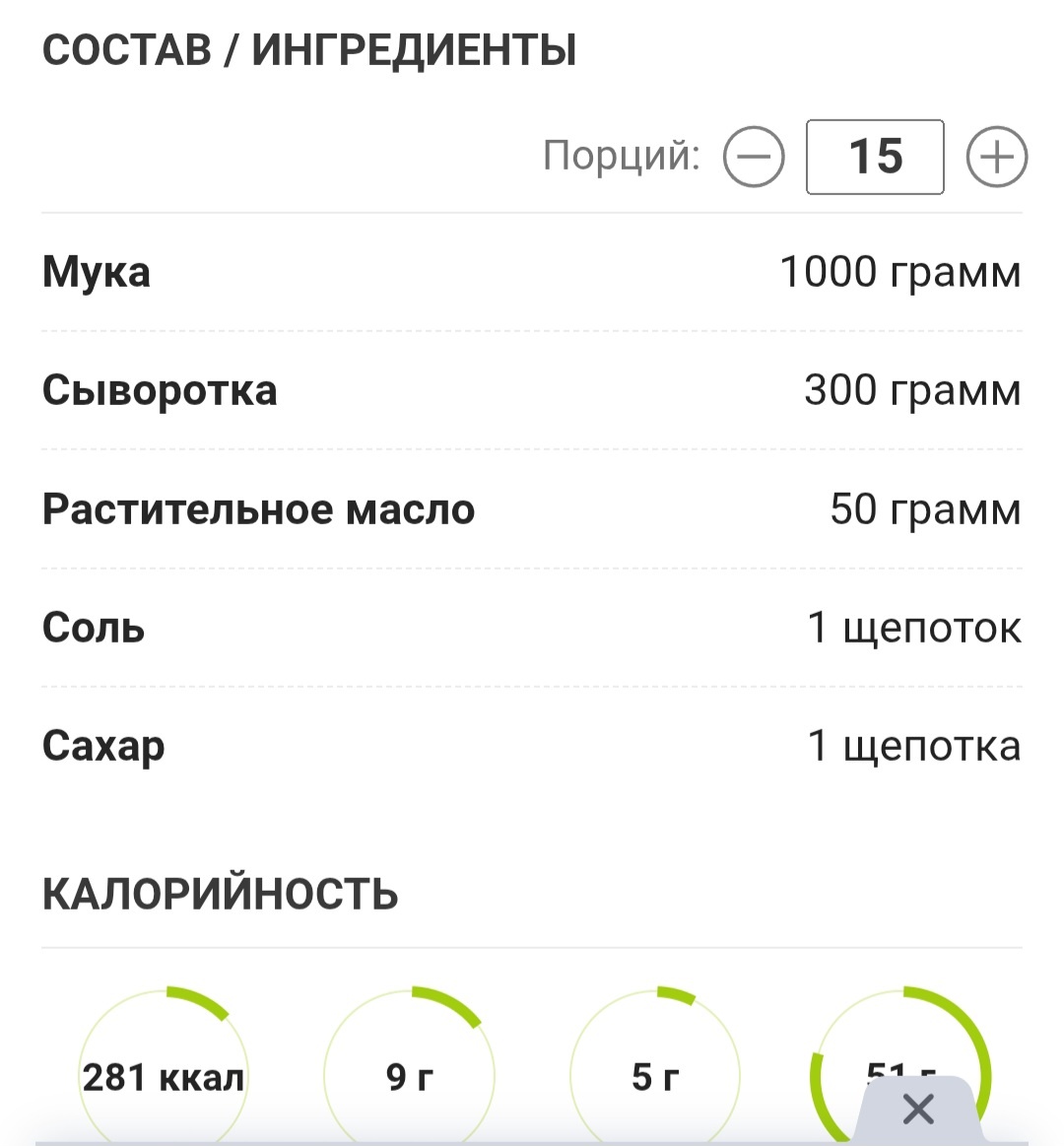The image size is (1064, 1146).
Task: Select the Мука ingredient row
Action: pos(96,272)
